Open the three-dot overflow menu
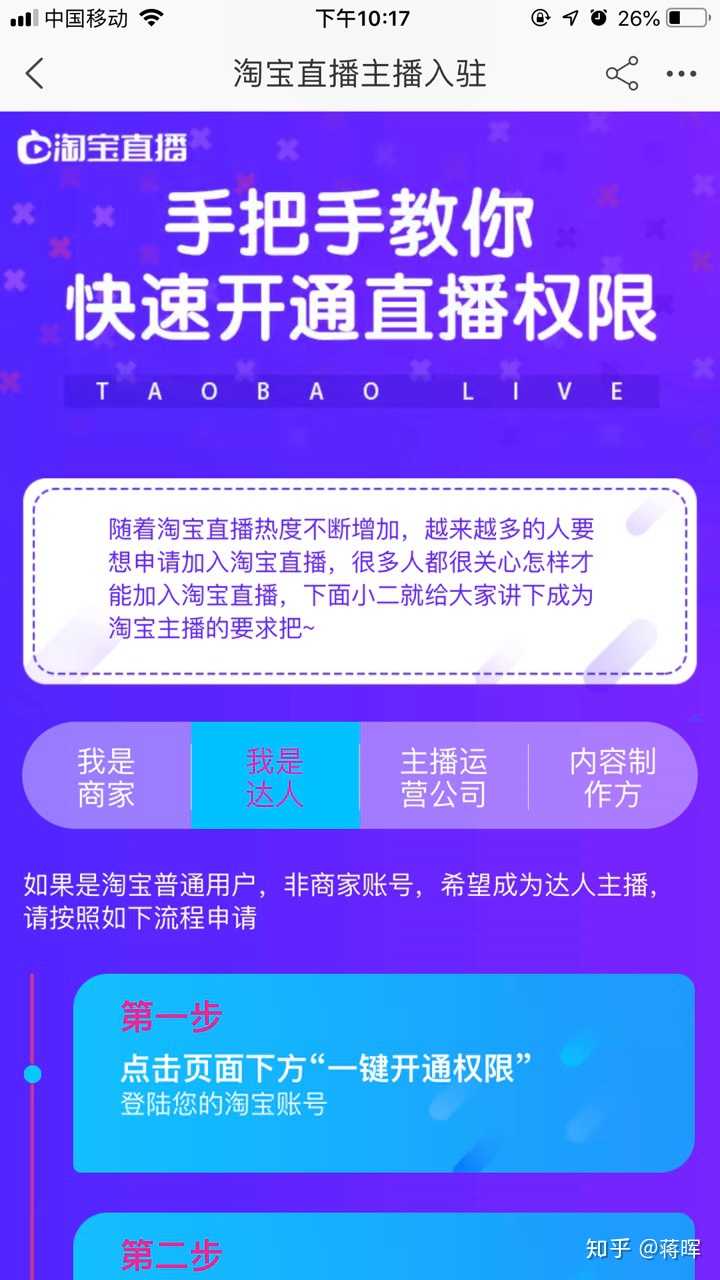This screenshot has width=720, height=1280. pyautogui.click(x=682, y=74)
